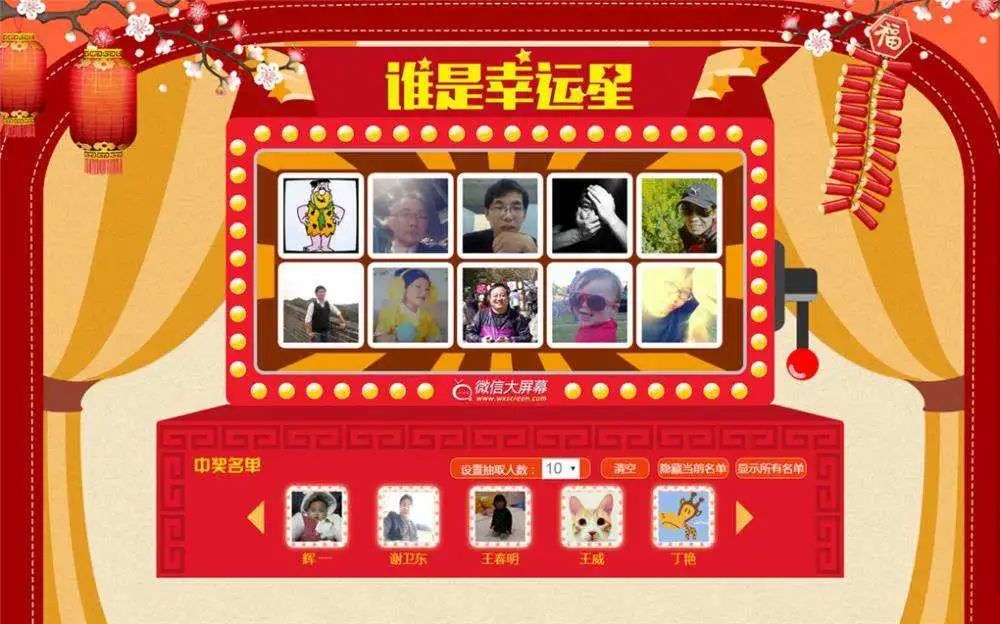Tap the 显示所有名单 button
This screenshot has height=624, width=1000.
tap(771, 468)
